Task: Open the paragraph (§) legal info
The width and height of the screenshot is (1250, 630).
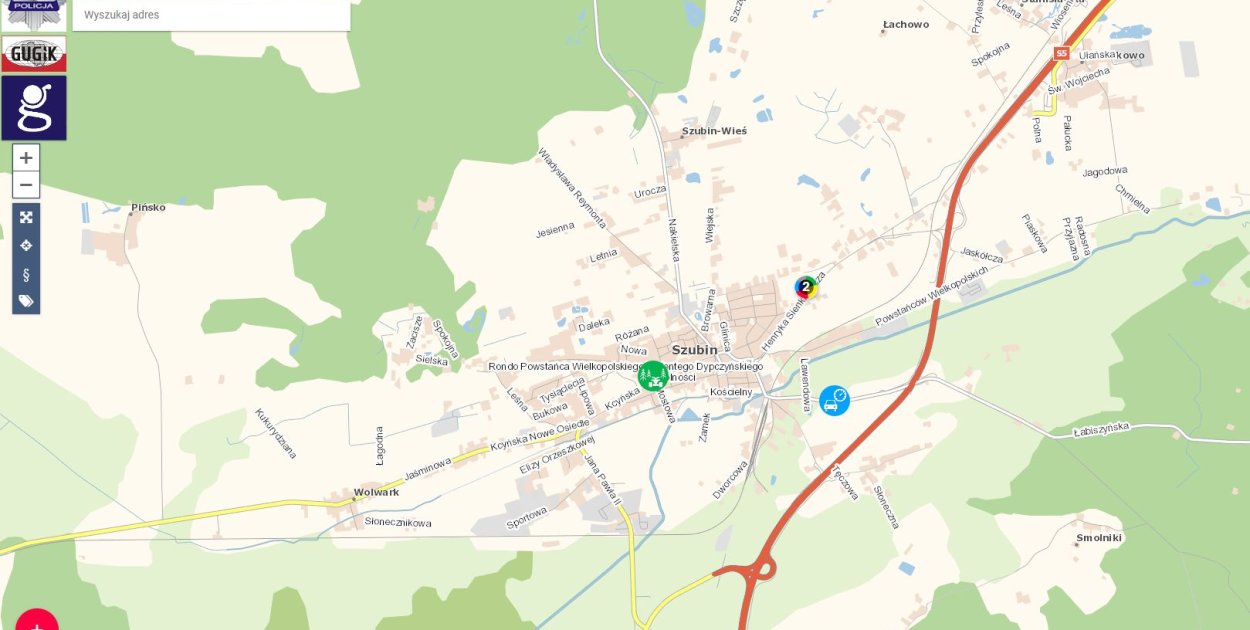Action: point(26,273)
